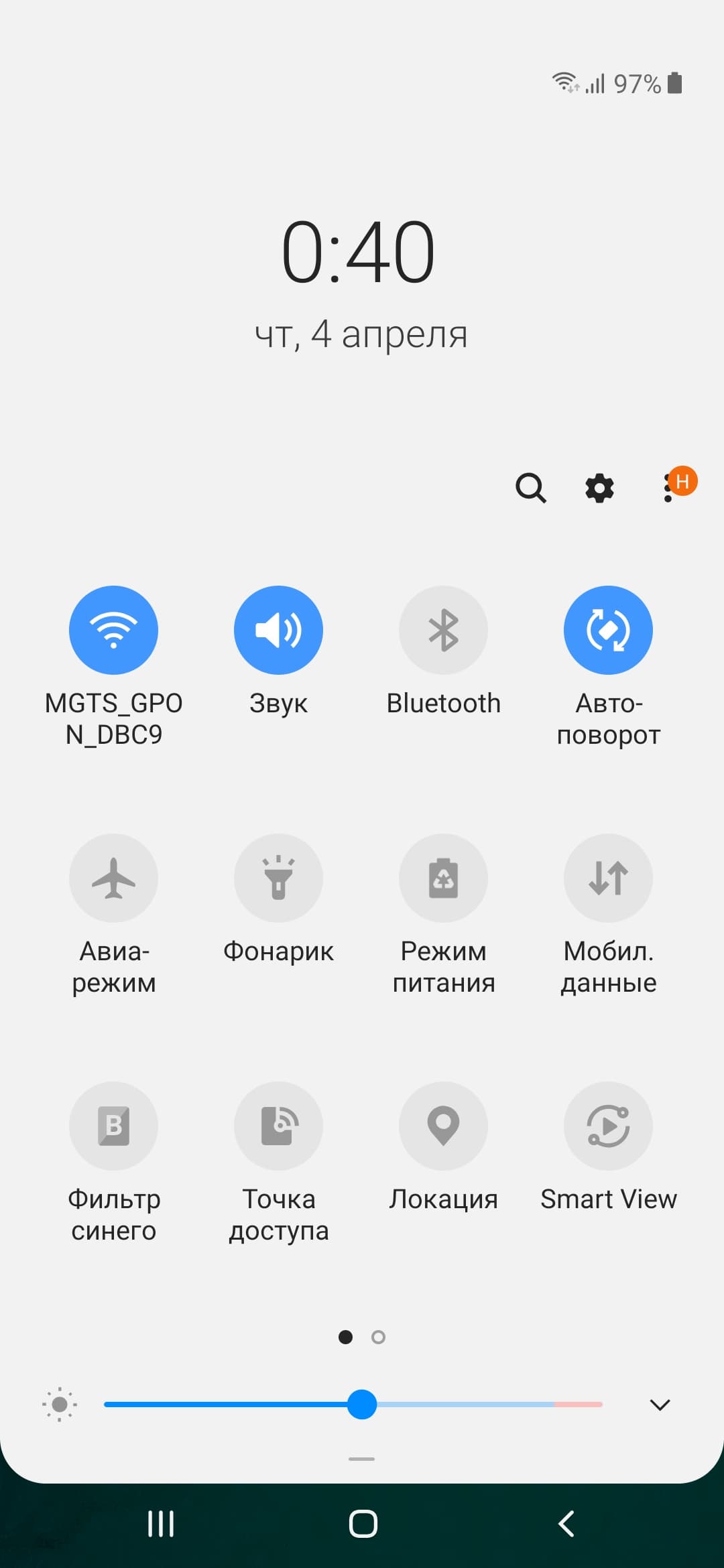Toggle Режим питания power mode

pos(443,878)
